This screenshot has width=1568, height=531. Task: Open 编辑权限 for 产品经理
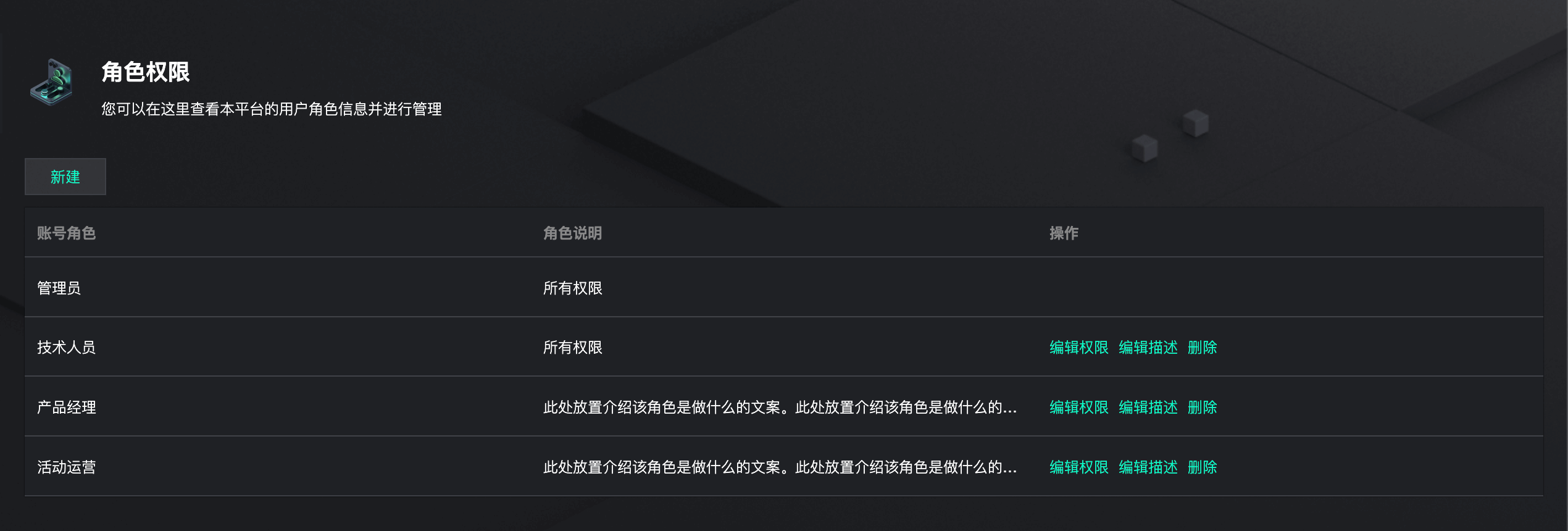pyautogui.click(x=1078, y=408)
